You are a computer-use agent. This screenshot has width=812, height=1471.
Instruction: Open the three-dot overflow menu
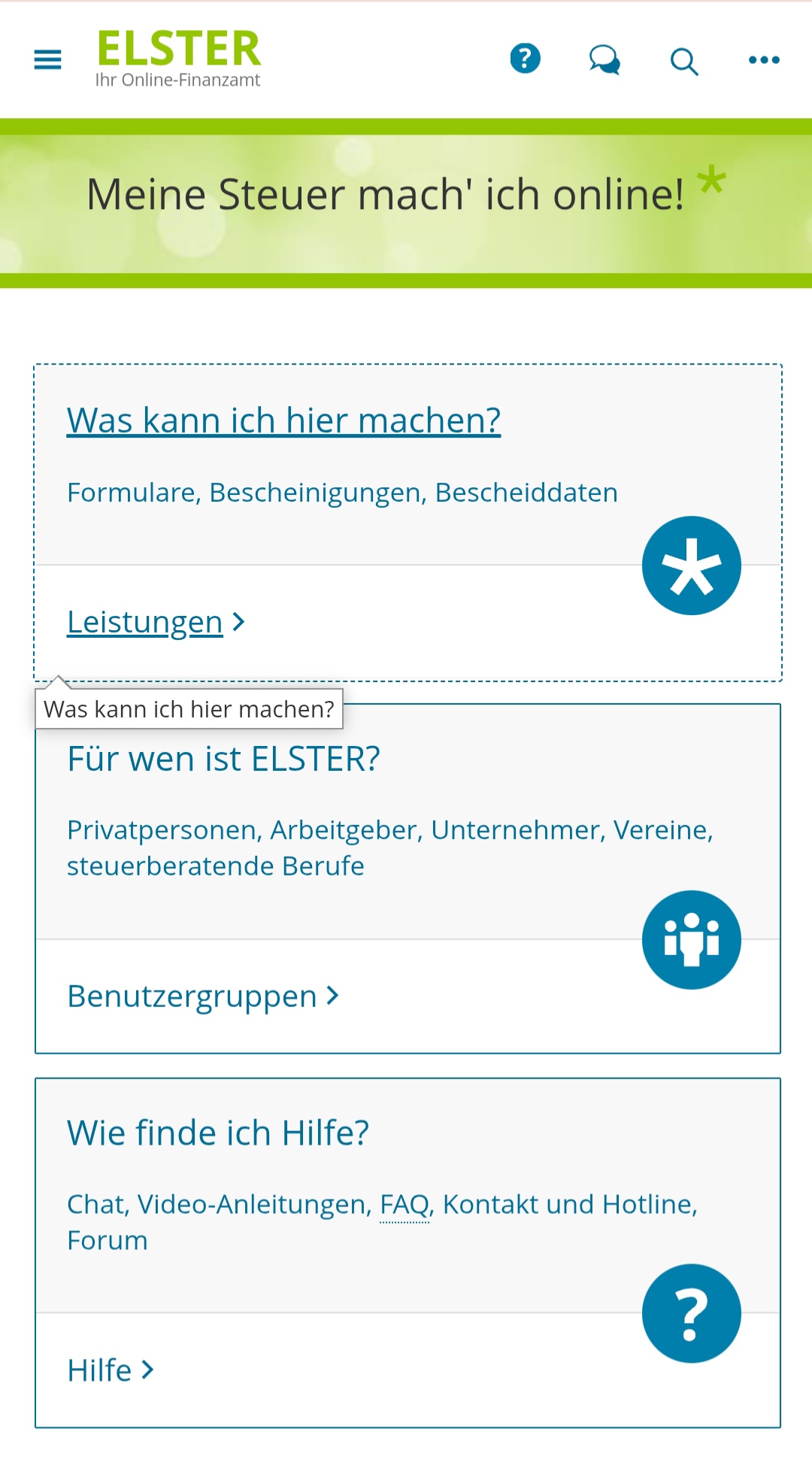[x=764, y=59]
